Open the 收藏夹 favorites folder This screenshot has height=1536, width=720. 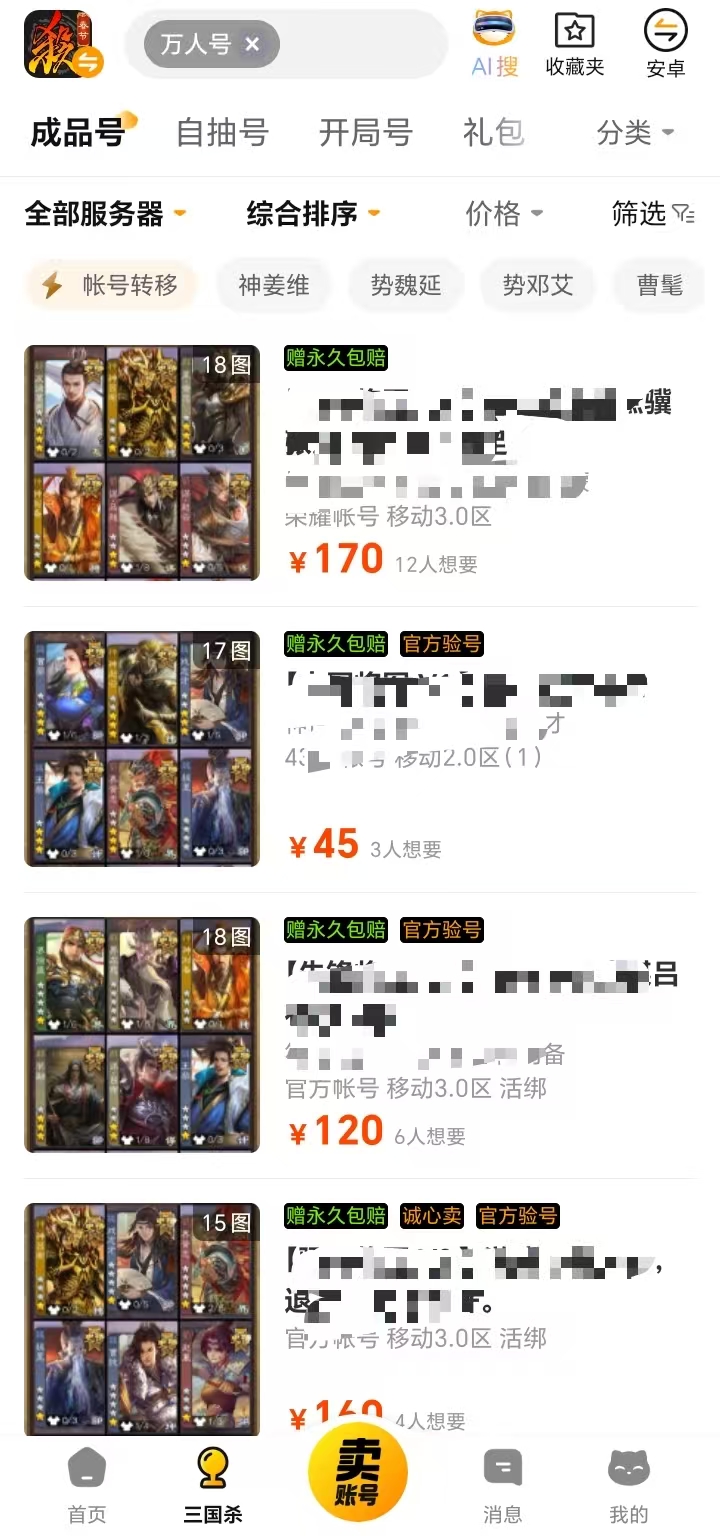[575, 44]
